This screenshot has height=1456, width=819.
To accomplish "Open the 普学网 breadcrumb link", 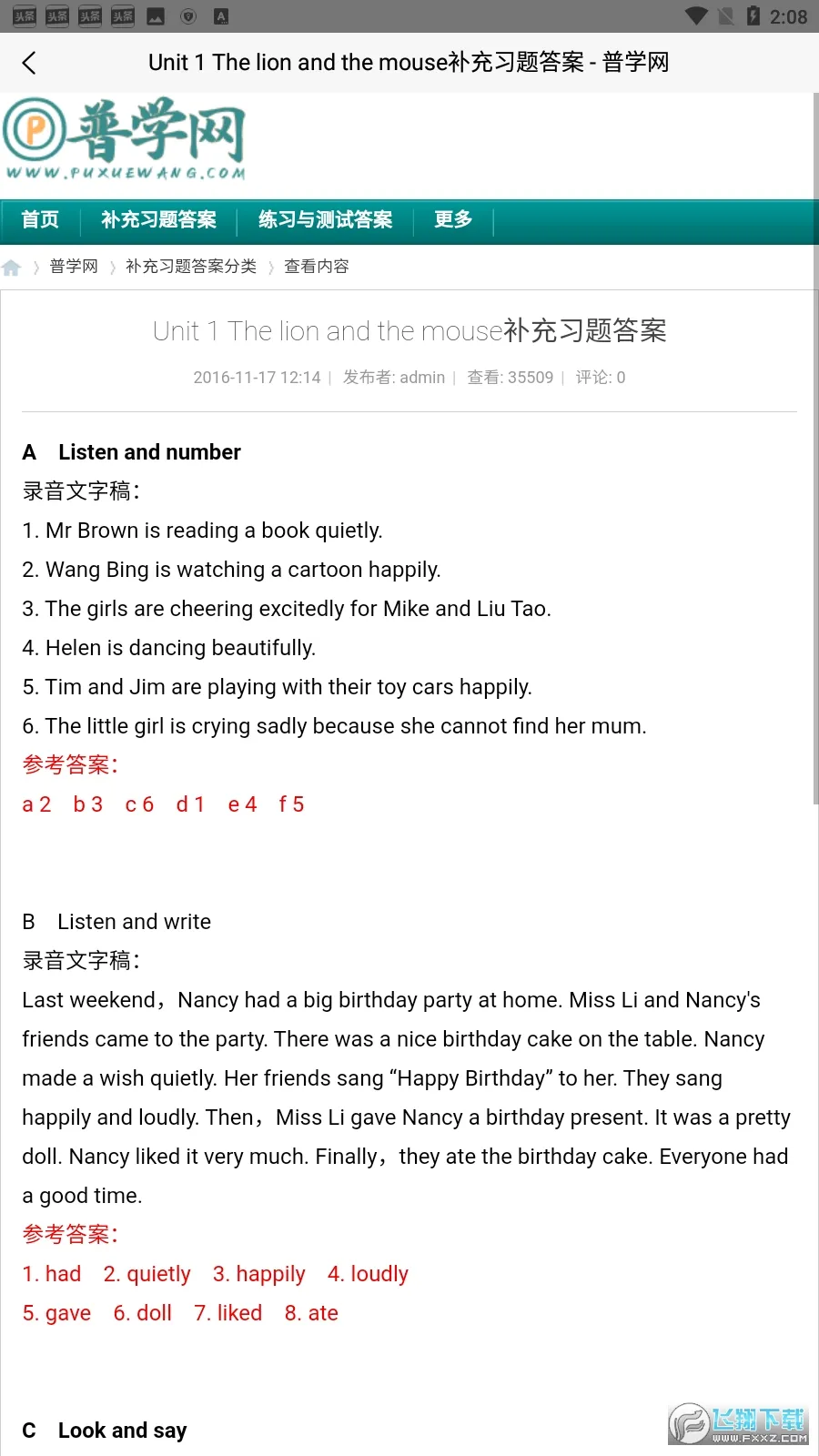I will tap(74, 267).
